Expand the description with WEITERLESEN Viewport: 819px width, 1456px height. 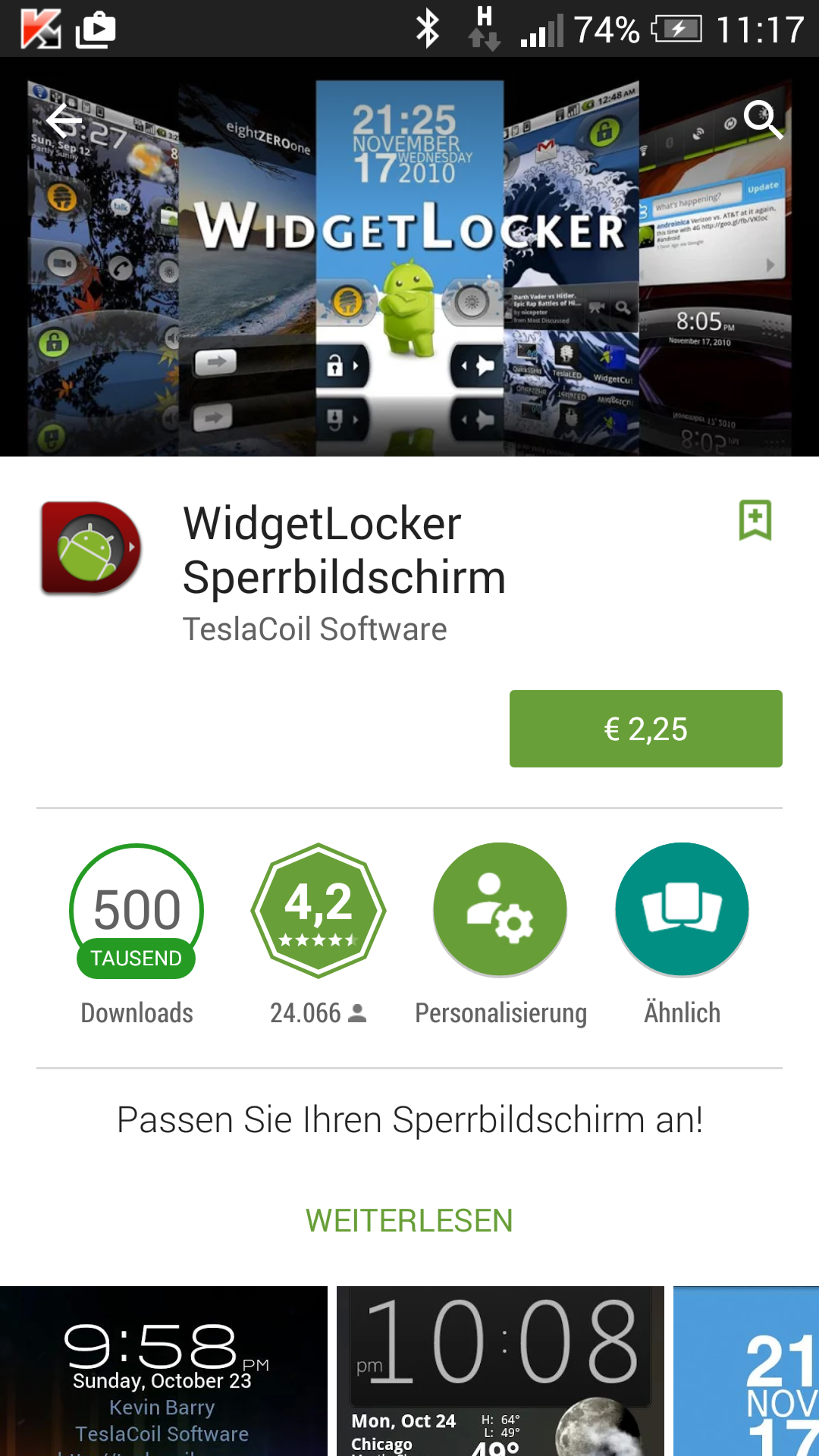[409, 1221]
